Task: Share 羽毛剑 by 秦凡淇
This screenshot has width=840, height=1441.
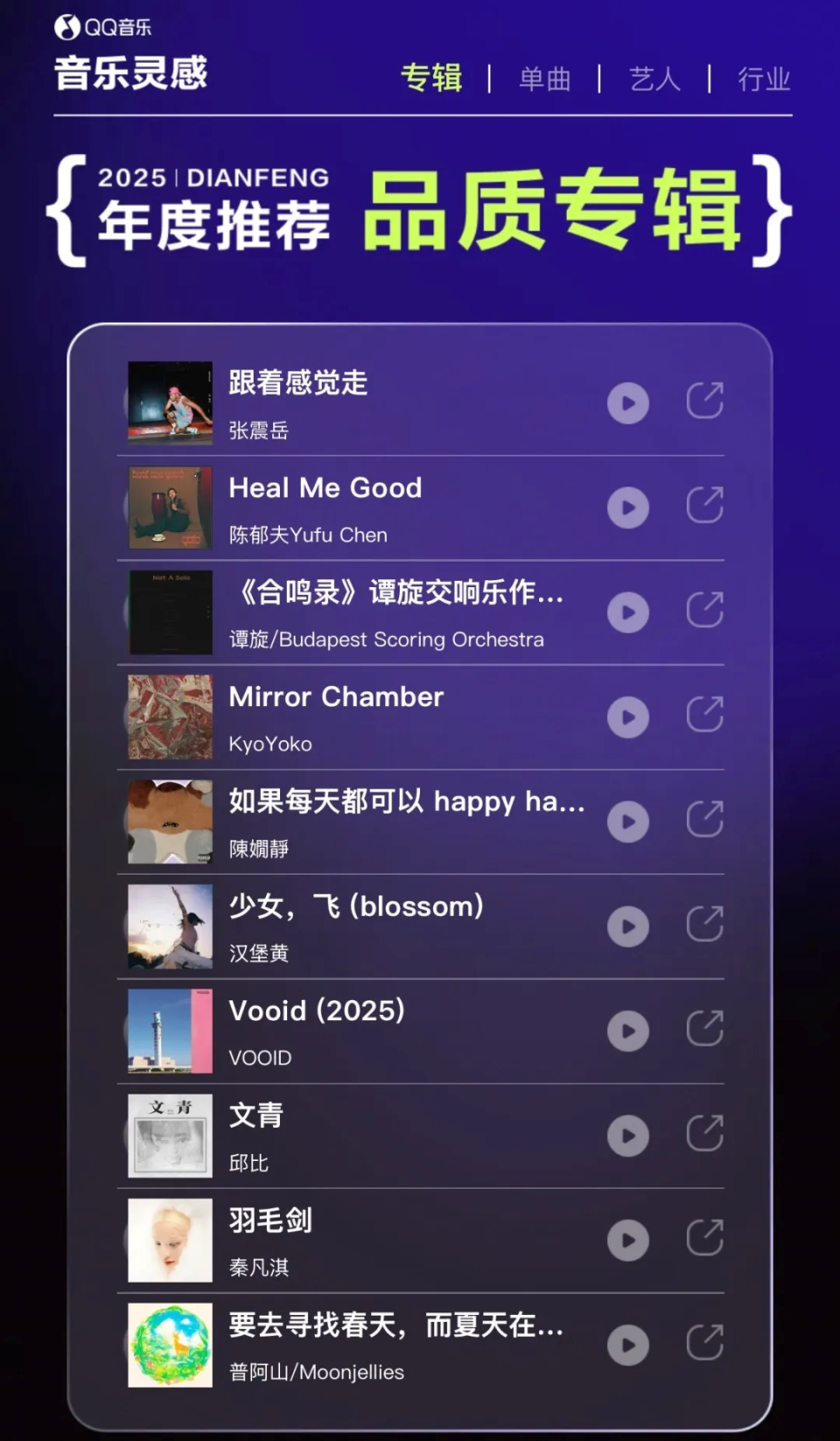Action: click(704, 1238)
